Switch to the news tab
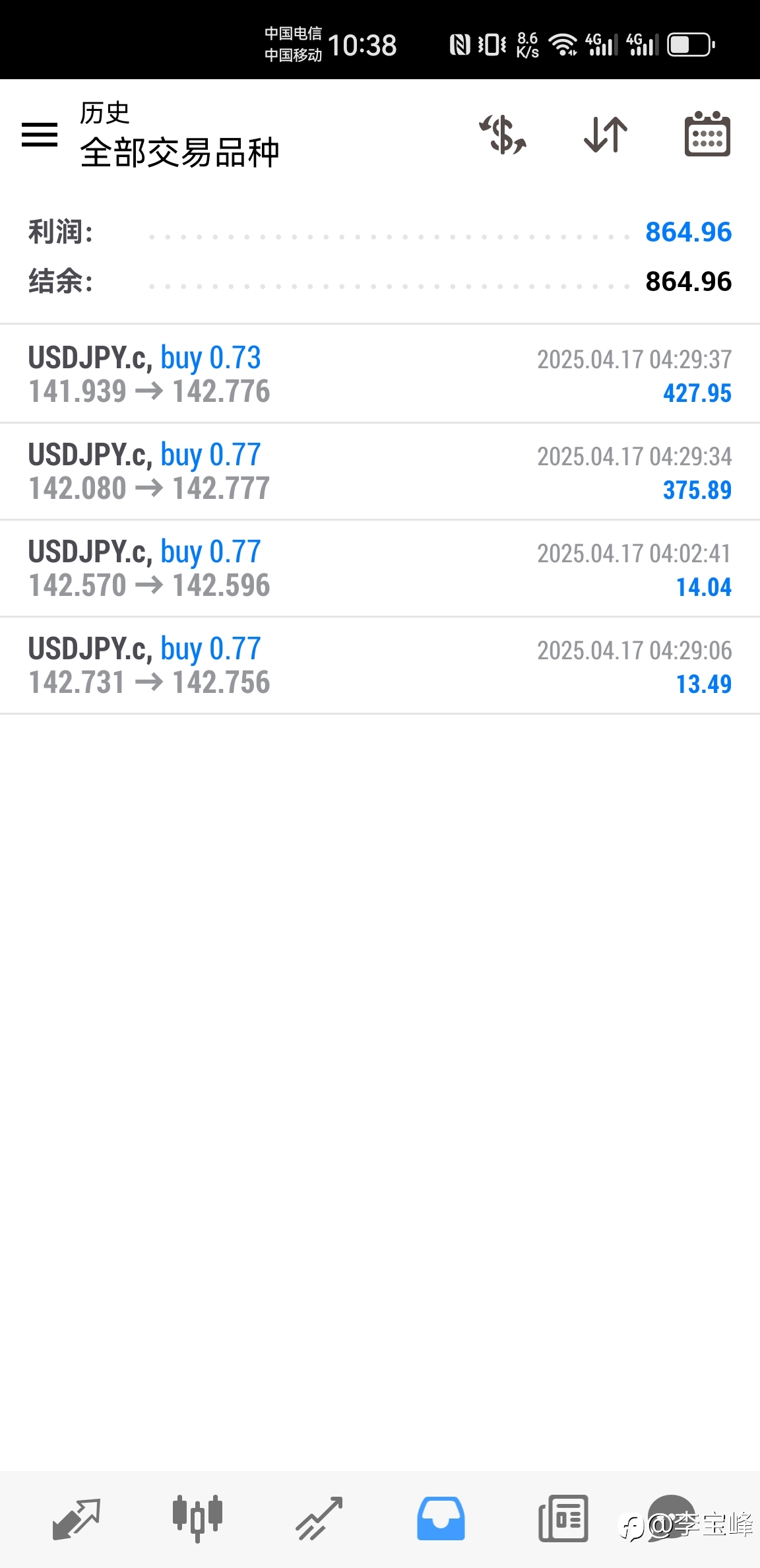The image size is (760, 1568). (x=563, y=1519)
